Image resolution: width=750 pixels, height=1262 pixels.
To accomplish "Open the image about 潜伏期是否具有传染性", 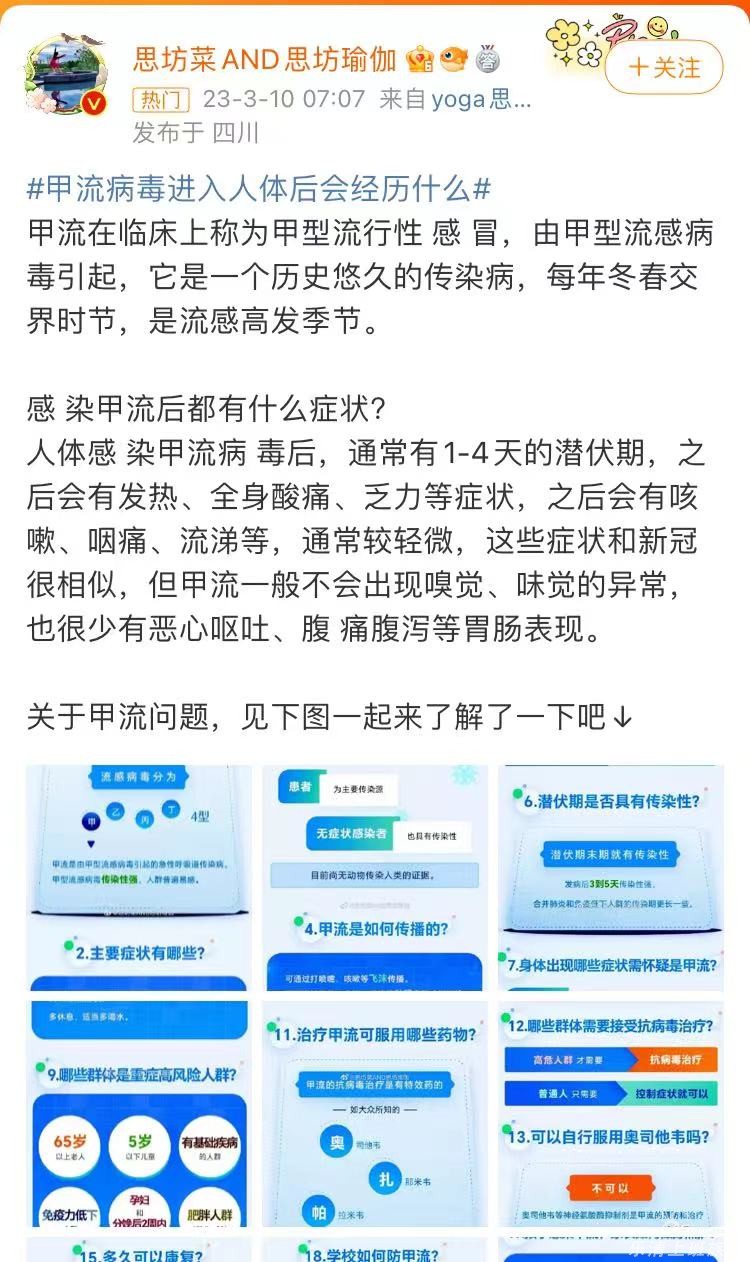I will [x=611, y=877].
